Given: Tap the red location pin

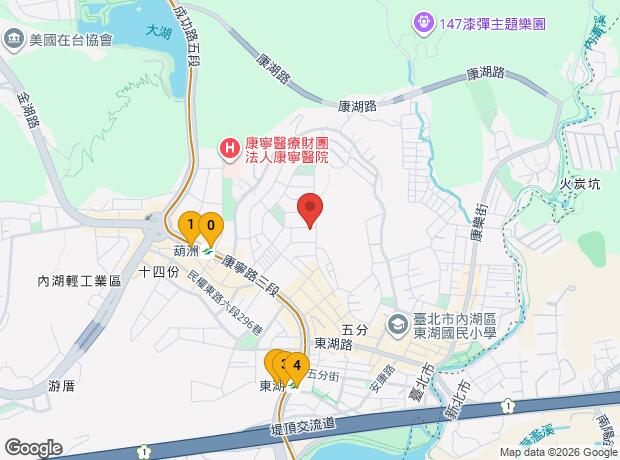Looking at the screenshot, I should (x=311, y=209).
